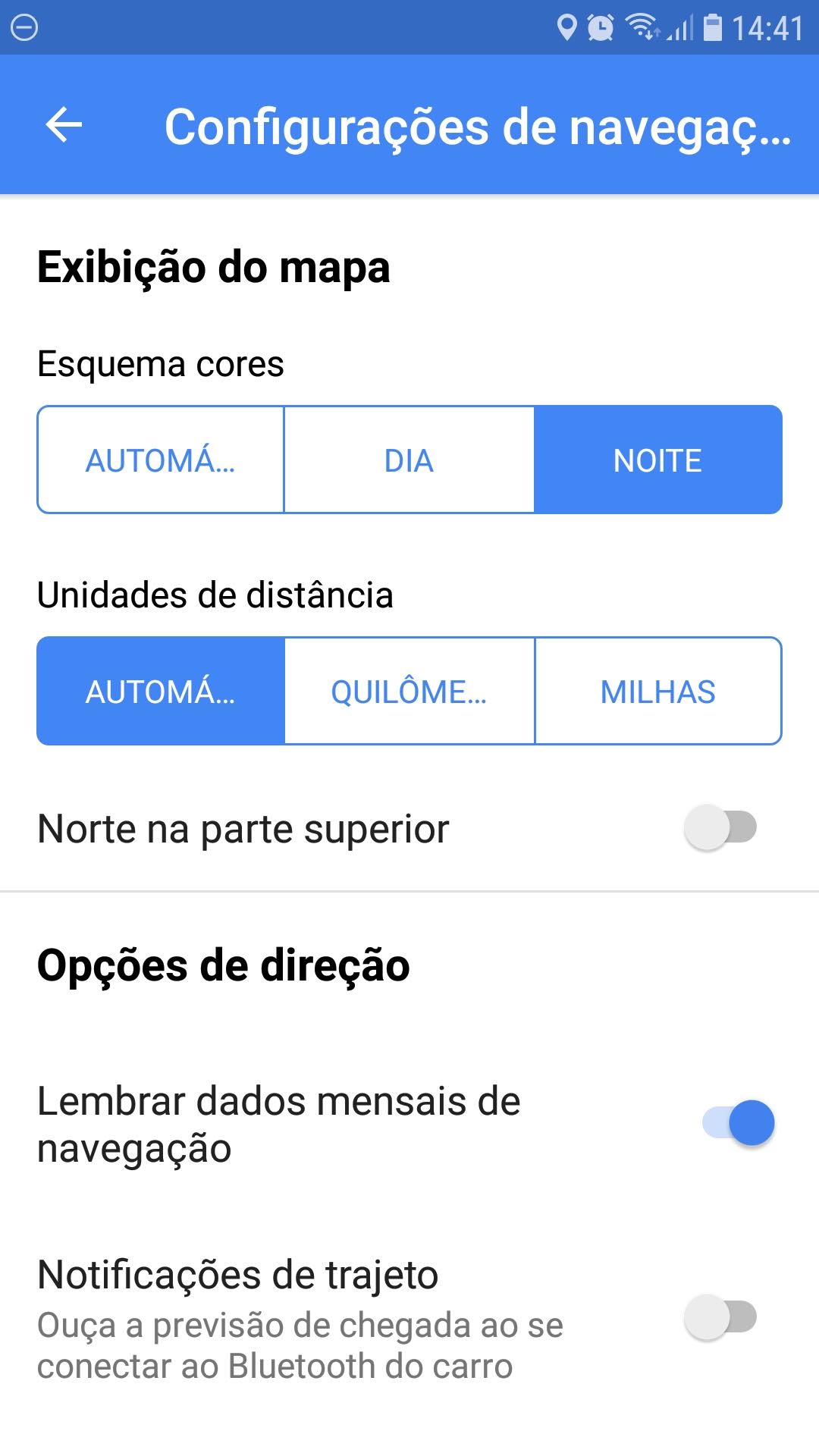Set distance units to MILHAS
This screenshot has height=1456, width=819.
(658, 691)
